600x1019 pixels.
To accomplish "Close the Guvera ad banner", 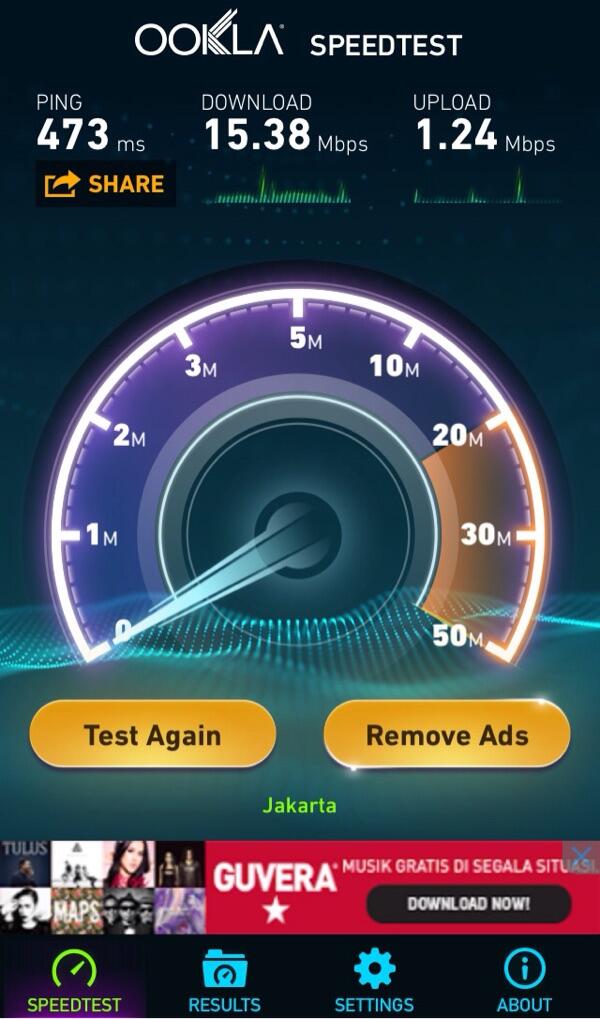I will click(x=582, y=856).
